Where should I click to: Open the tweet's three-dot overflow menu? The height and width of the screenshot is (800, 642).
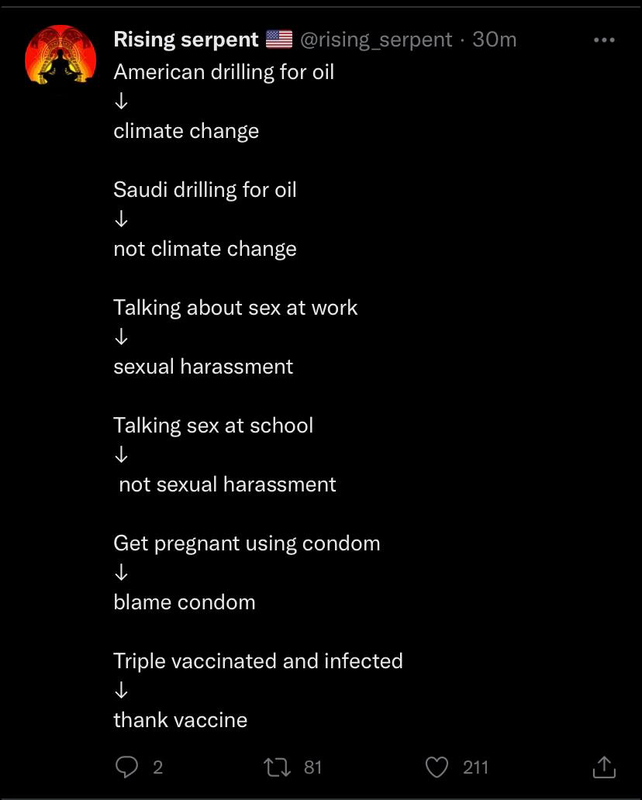(x=604, y=40)
